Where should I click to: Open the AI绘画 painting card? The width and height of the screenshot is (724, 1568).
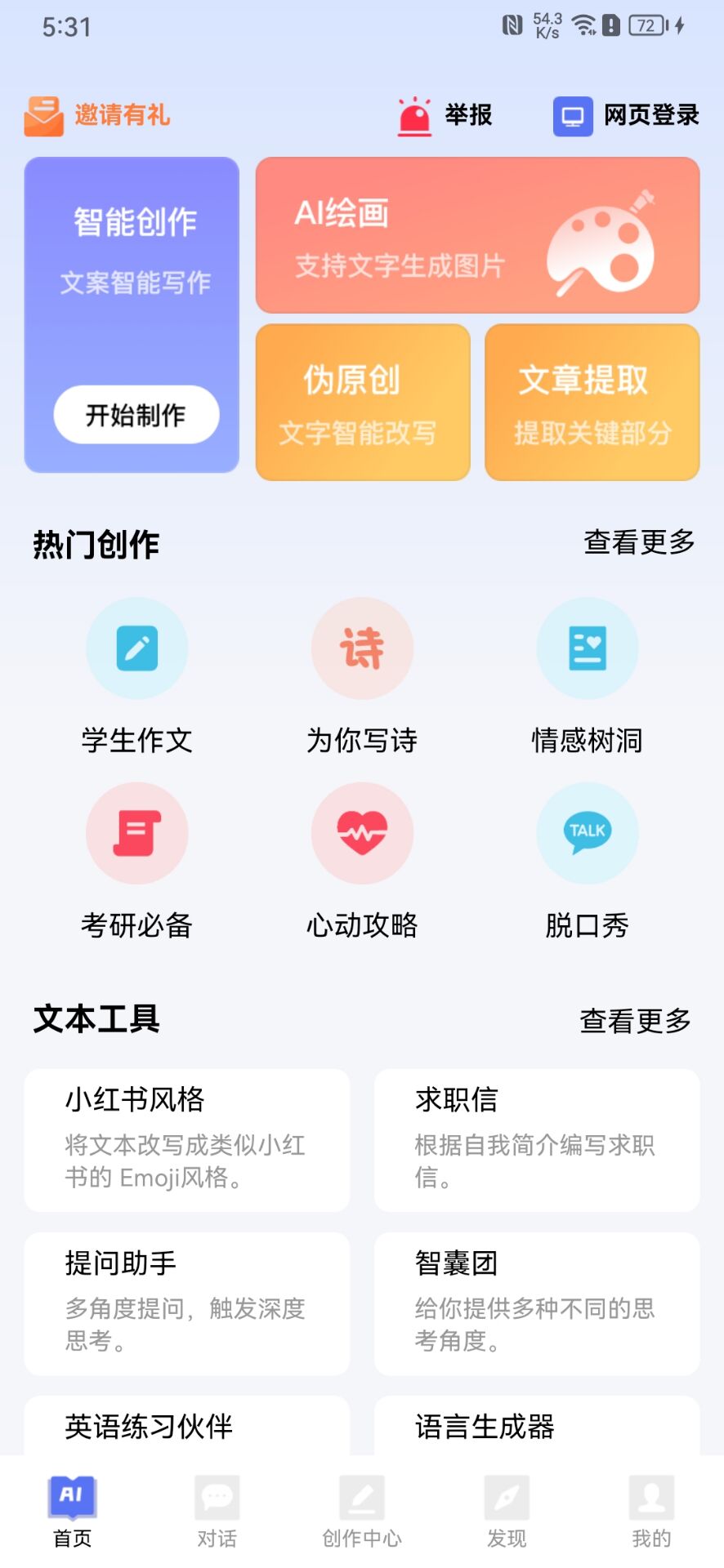click(477, 235)
